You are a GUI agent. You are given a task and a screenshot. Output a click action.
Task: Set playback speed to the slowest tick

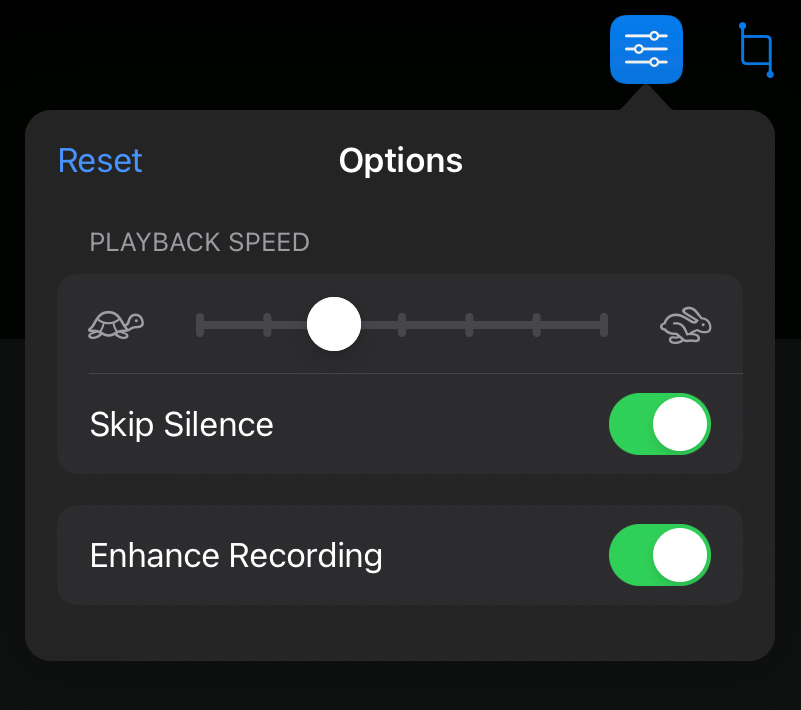[200, 324]
